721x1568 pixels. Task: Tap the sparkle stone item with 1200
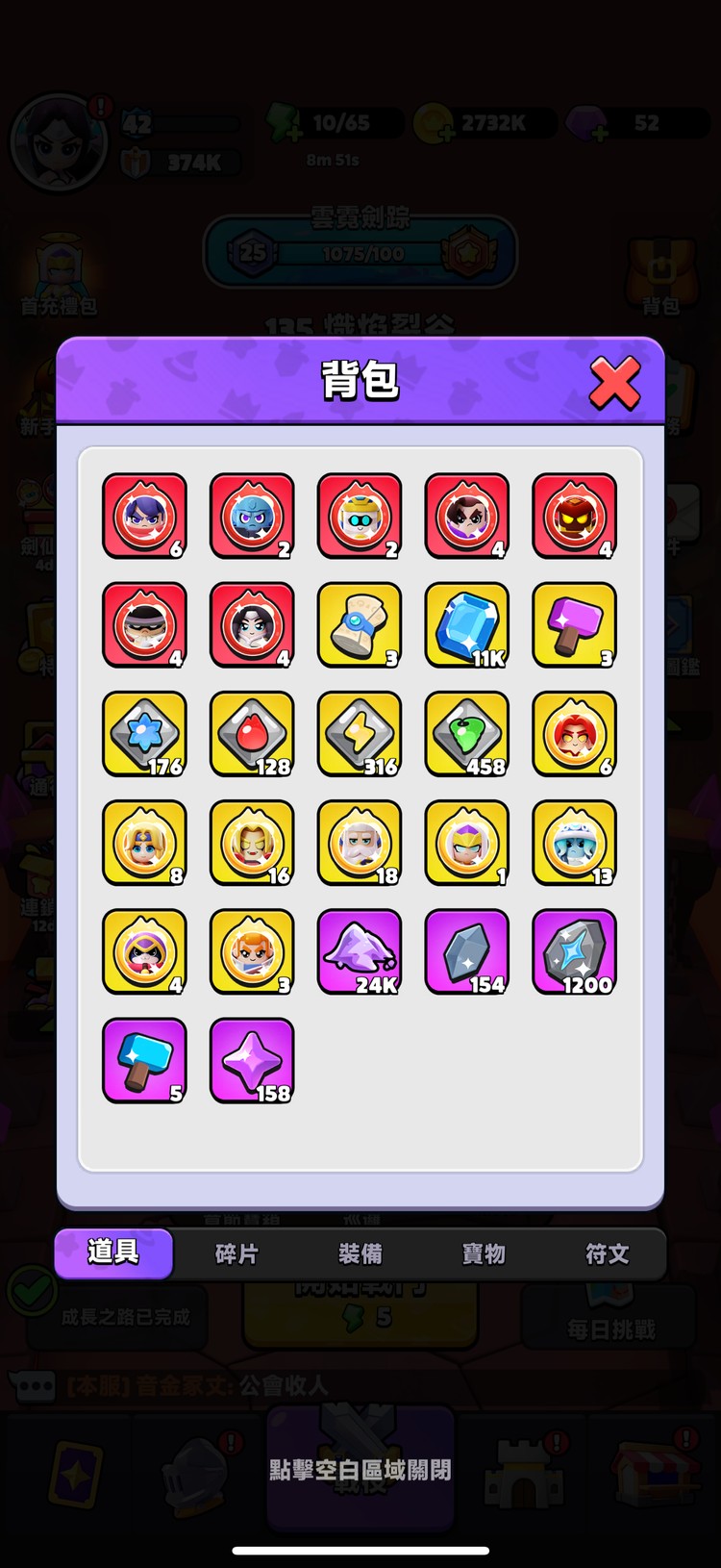tap(574, 951)
